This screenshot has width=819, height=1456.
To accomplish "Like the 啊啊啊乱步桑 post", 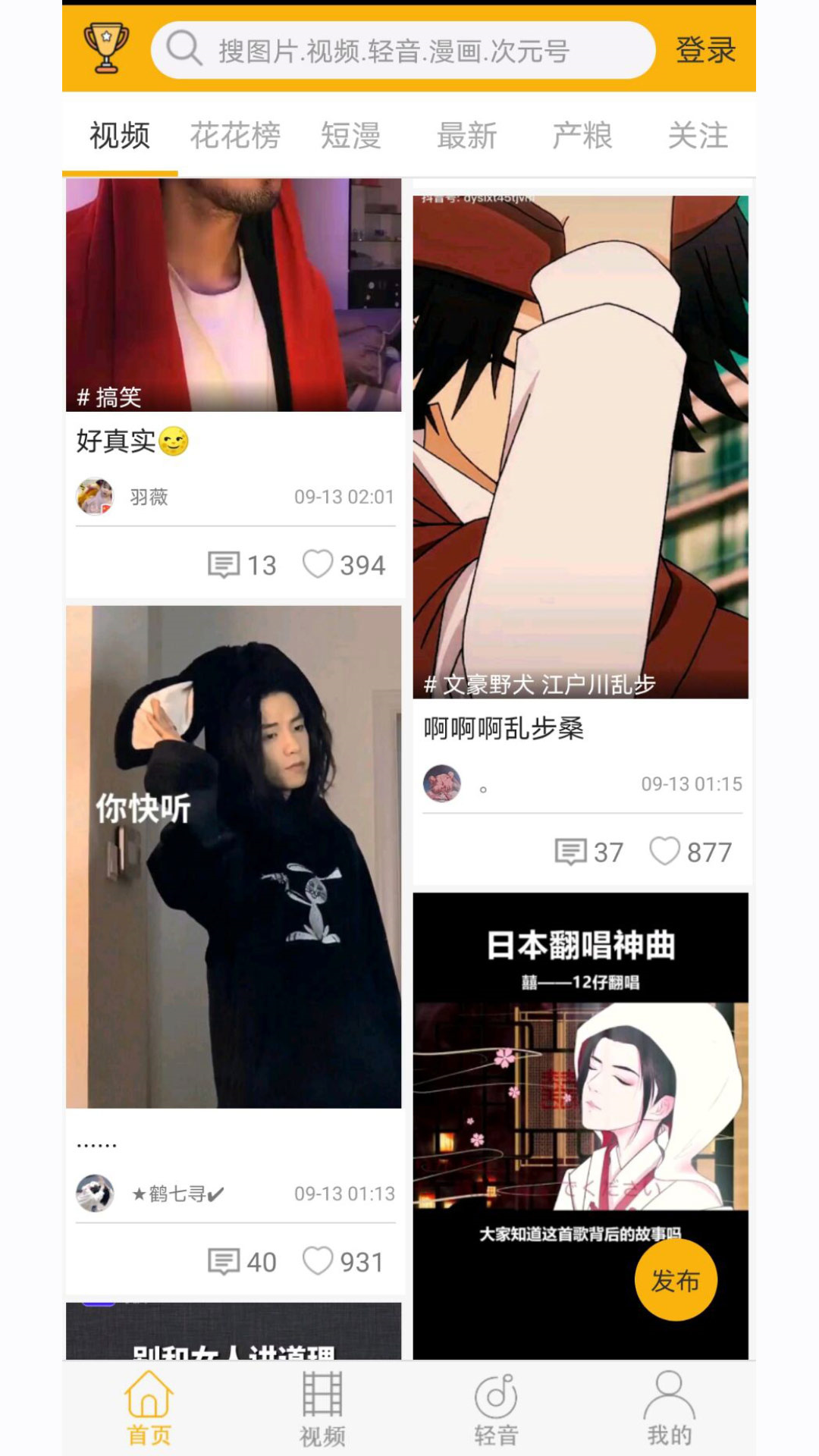I will pos(665,852).
